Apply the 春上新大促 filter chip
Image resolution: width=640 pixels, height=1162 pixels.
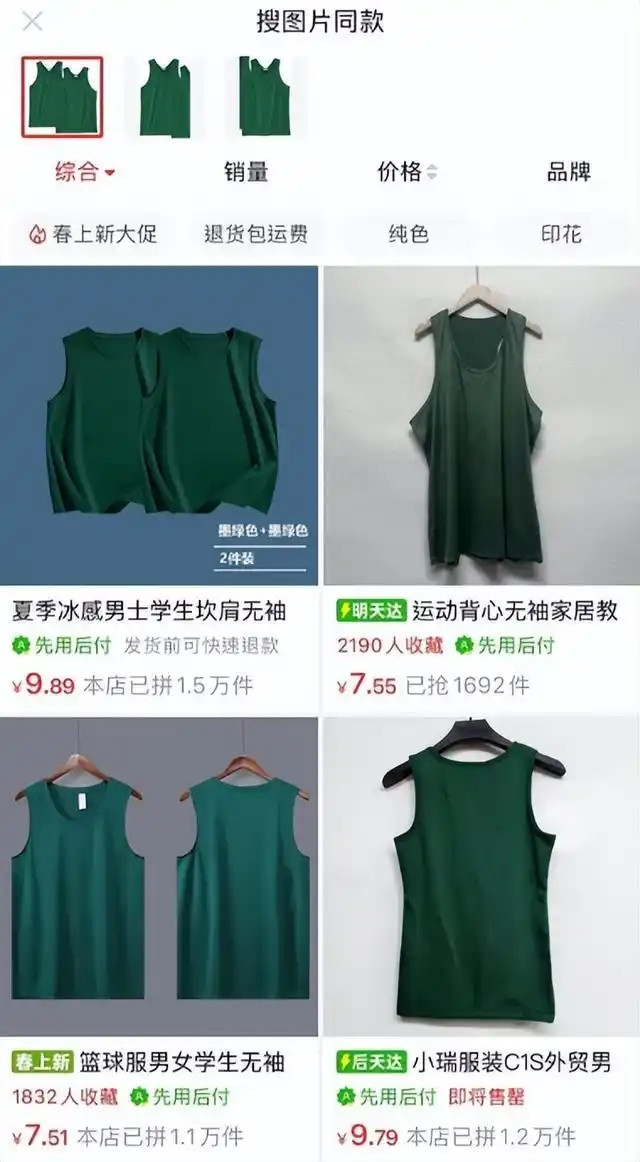point(93,234)
